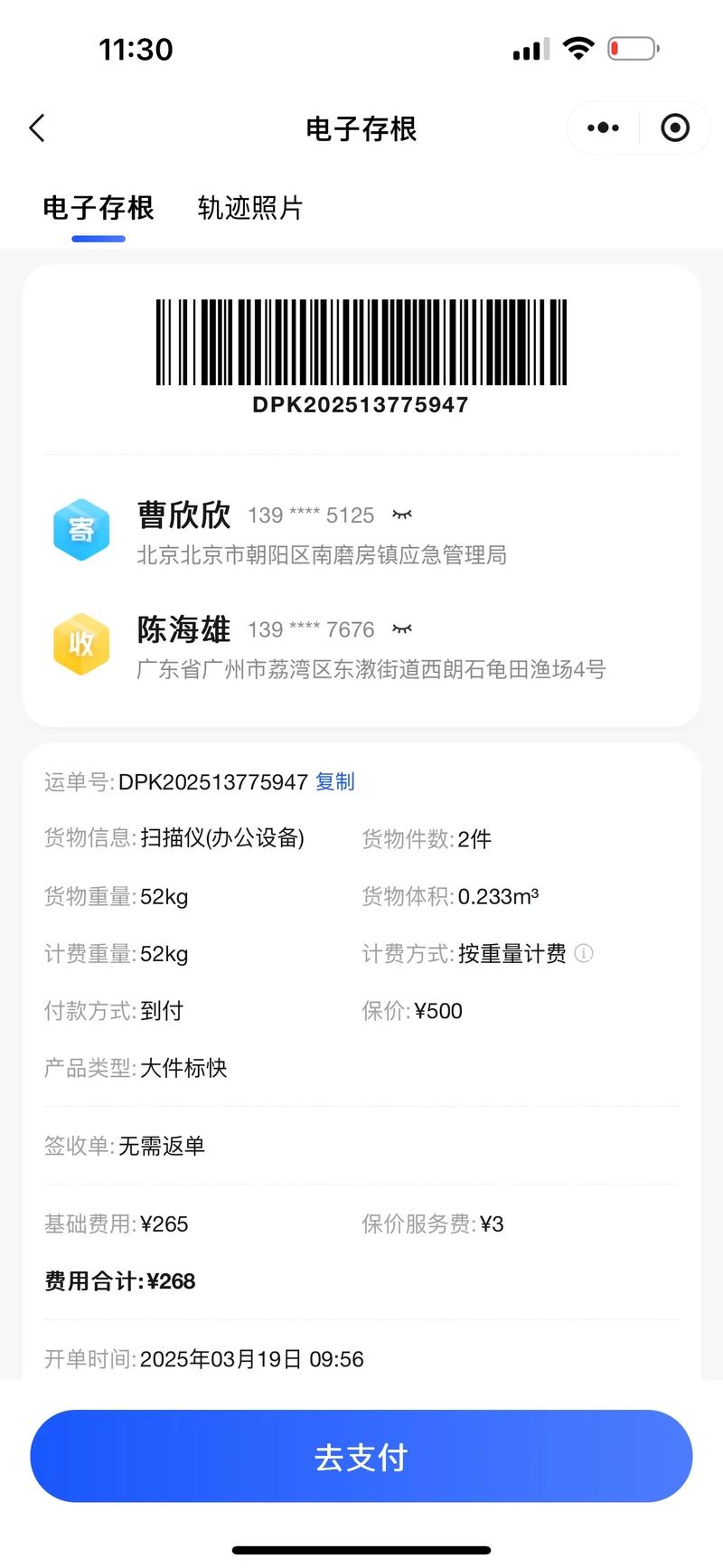Tap the blue 寄 sender badge icon
The image size is (723, 1568).
[81, 529]
